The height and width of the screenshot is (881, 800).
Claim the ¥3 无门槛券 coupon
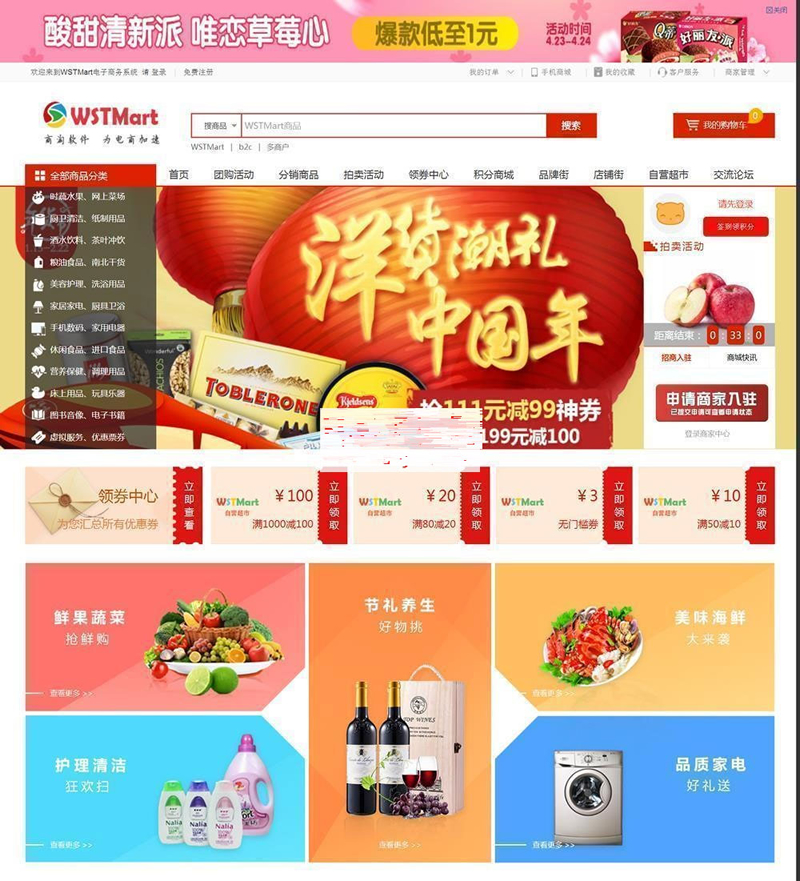[619, 505]
